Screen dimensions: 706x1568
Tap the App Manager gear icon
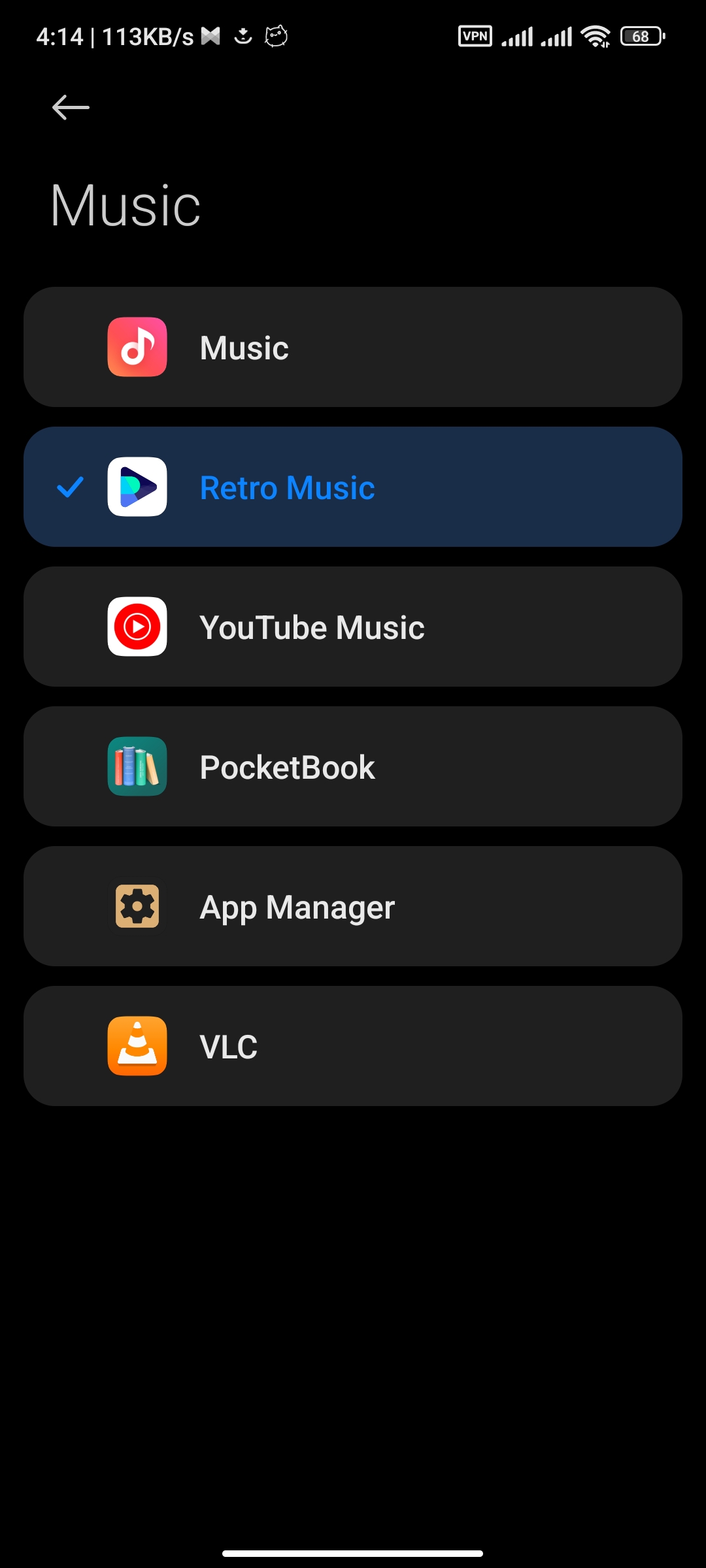[136, 907]
